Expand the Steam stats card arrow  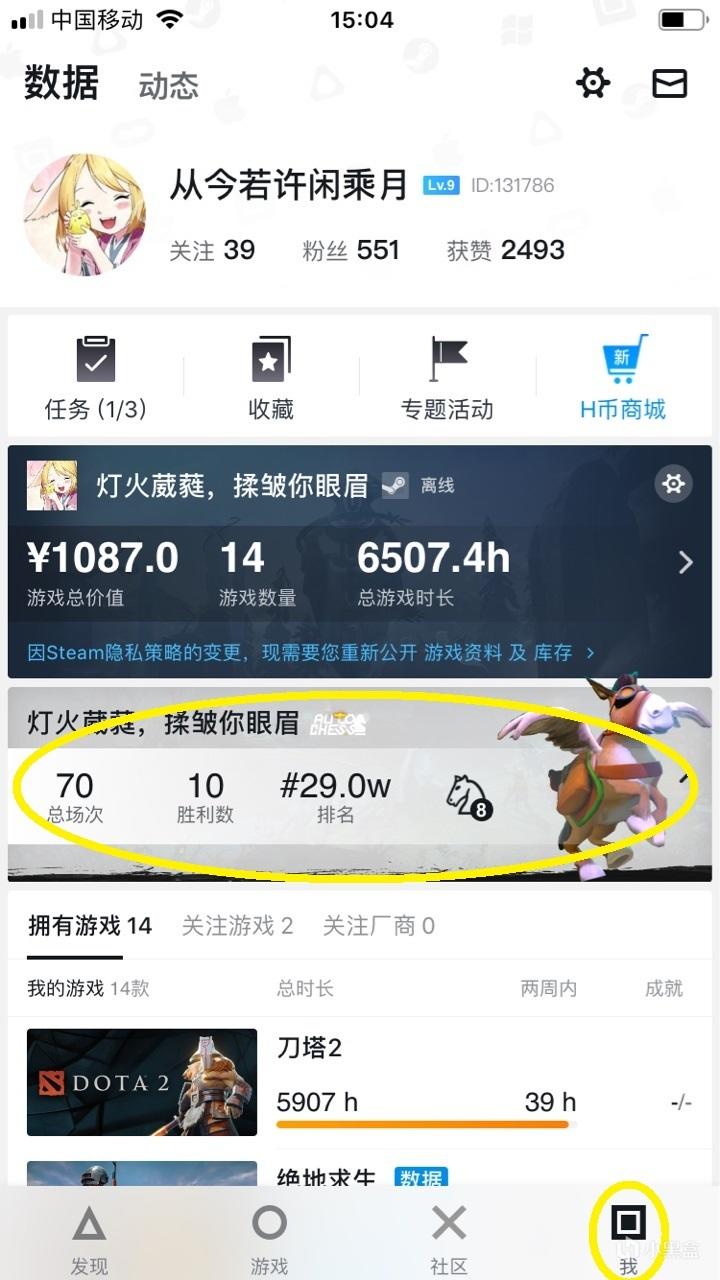pyautogui.click(x=685, y=562)
